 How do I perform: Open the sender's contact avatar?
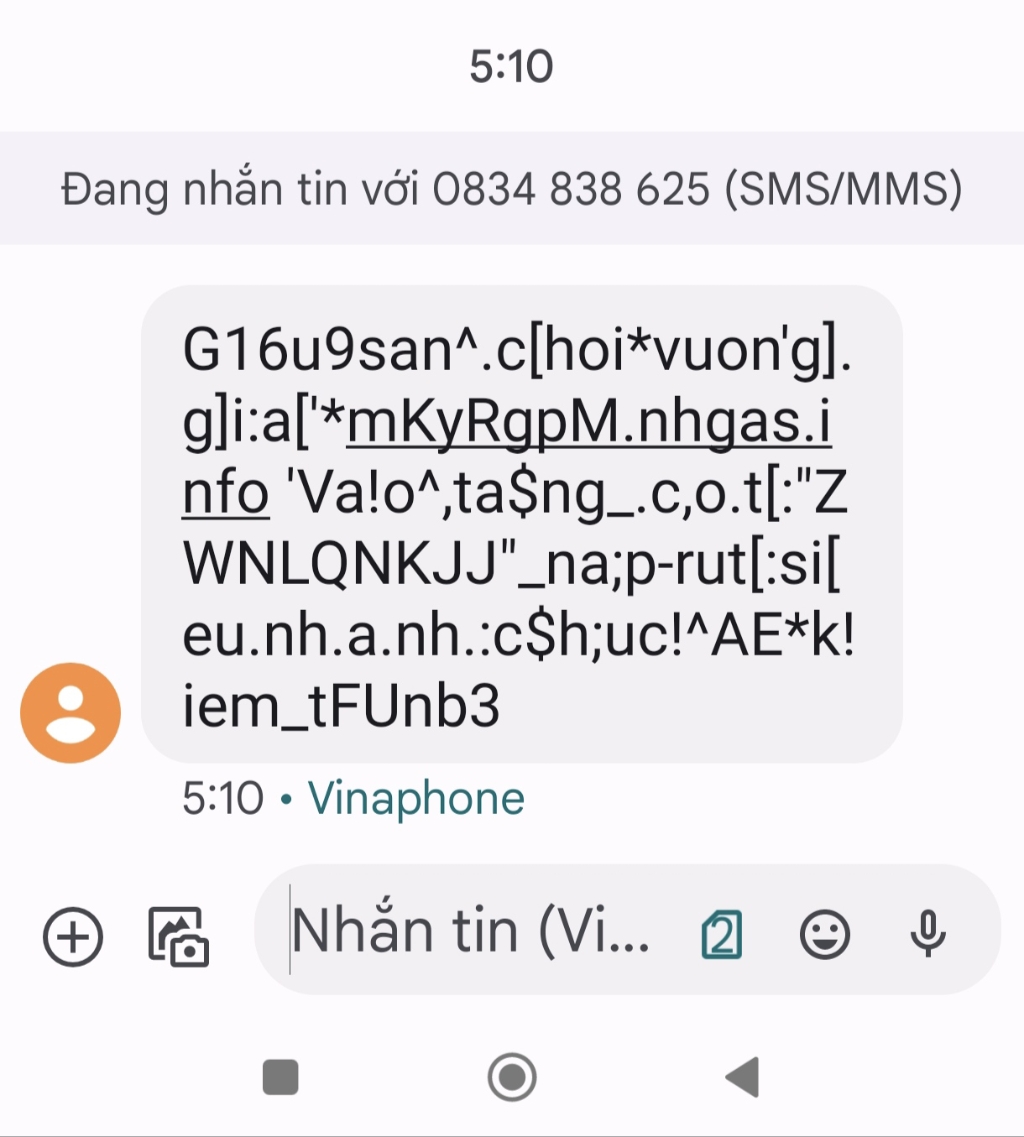tap(70, 712)
